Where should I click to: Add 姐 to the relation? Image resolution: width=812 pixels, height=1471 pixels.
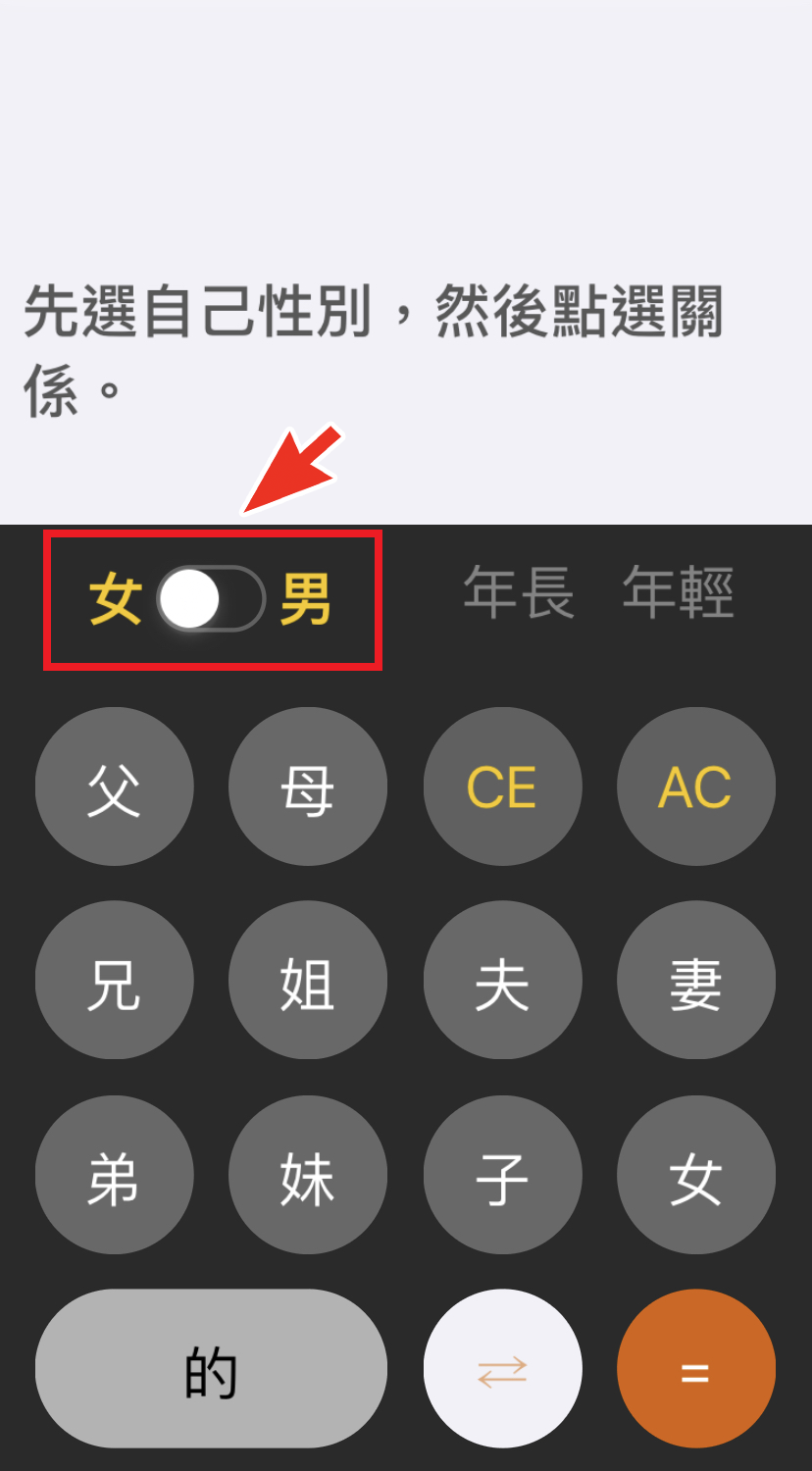308,981
